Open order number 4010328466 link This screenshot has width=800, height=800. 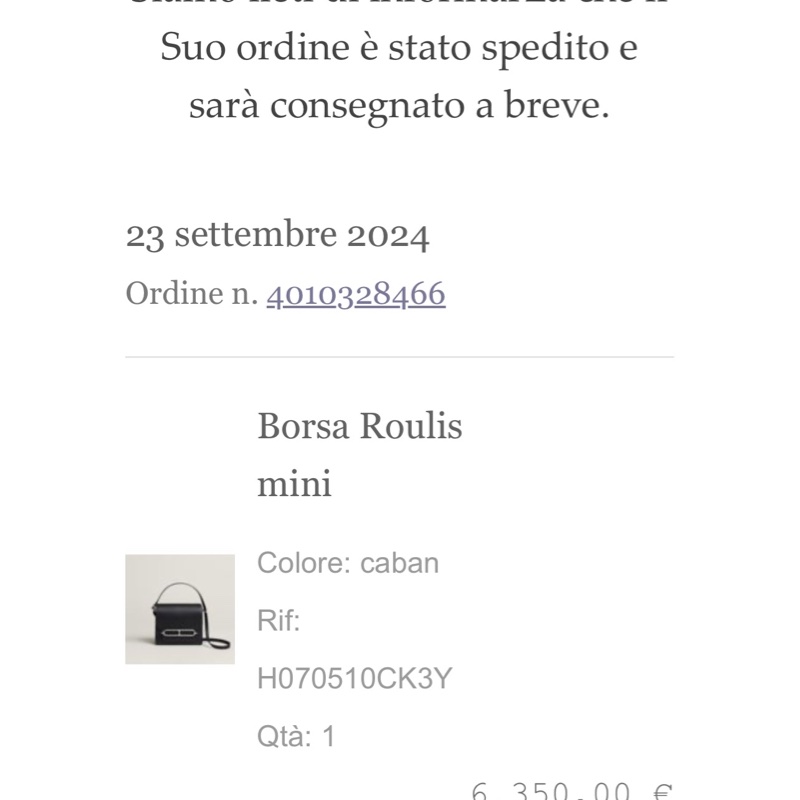click(355, 294)
